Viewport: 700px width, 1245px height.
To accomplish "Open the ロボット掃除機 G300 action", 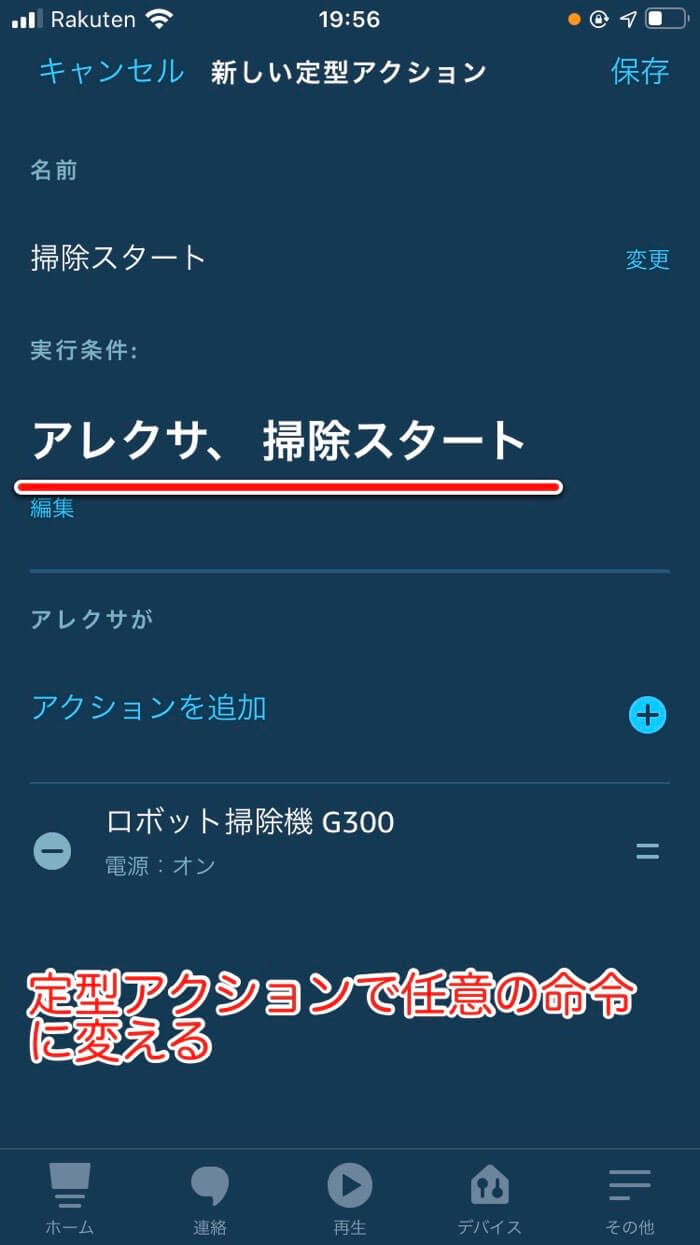I will click(x=250, y=838).
